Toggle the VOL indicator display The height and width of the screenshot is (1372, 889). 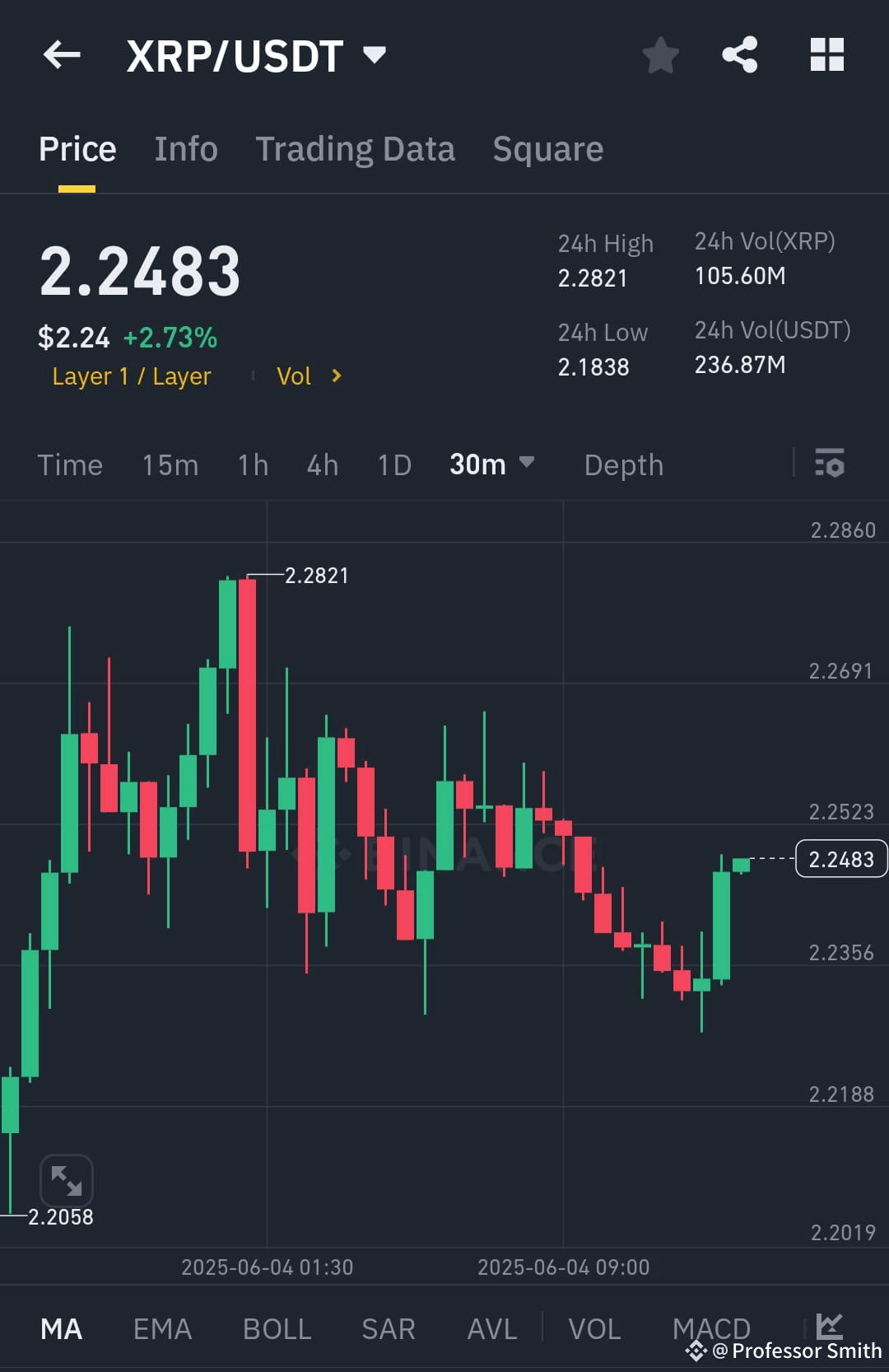[x=594, y=1328]
